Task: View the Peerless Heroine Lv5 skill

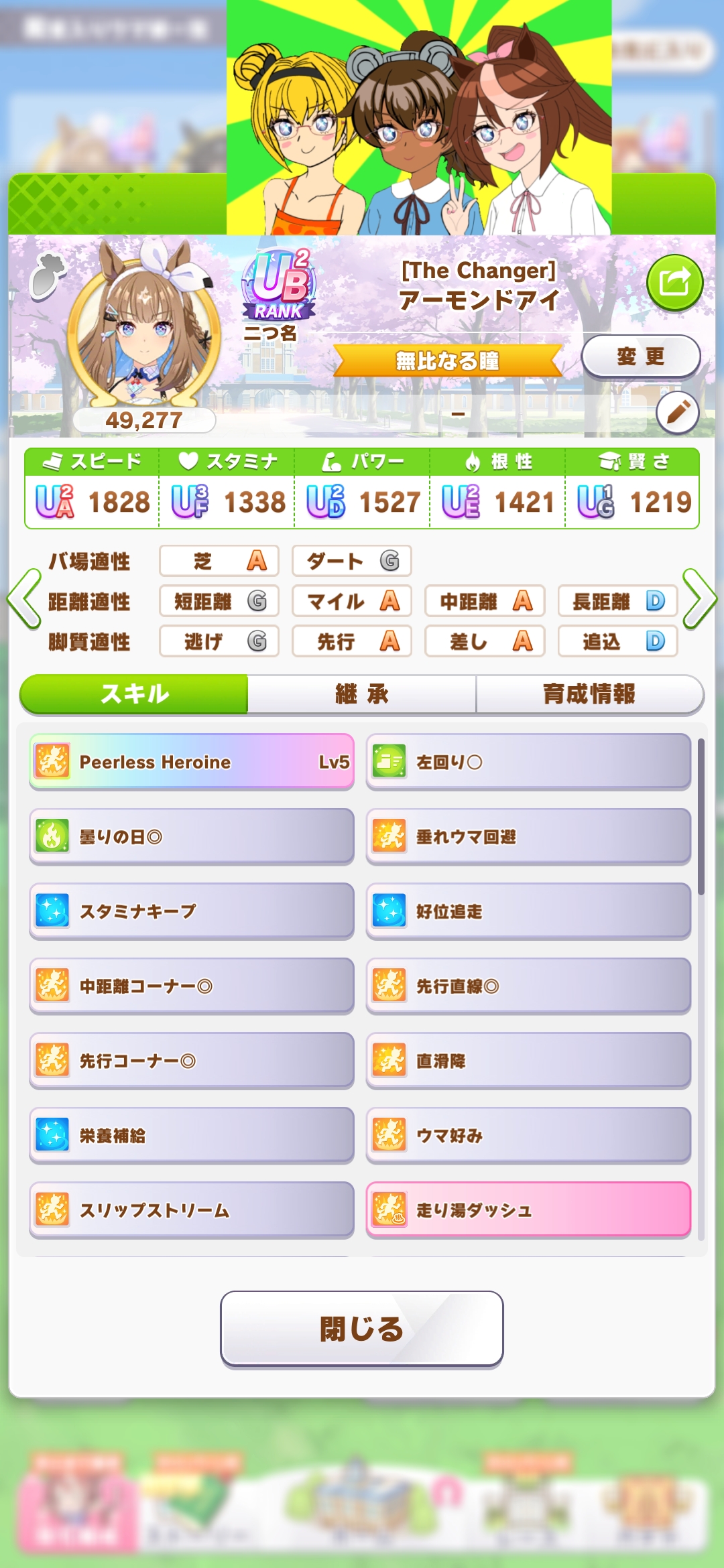Action: click(x=192, y=762)
